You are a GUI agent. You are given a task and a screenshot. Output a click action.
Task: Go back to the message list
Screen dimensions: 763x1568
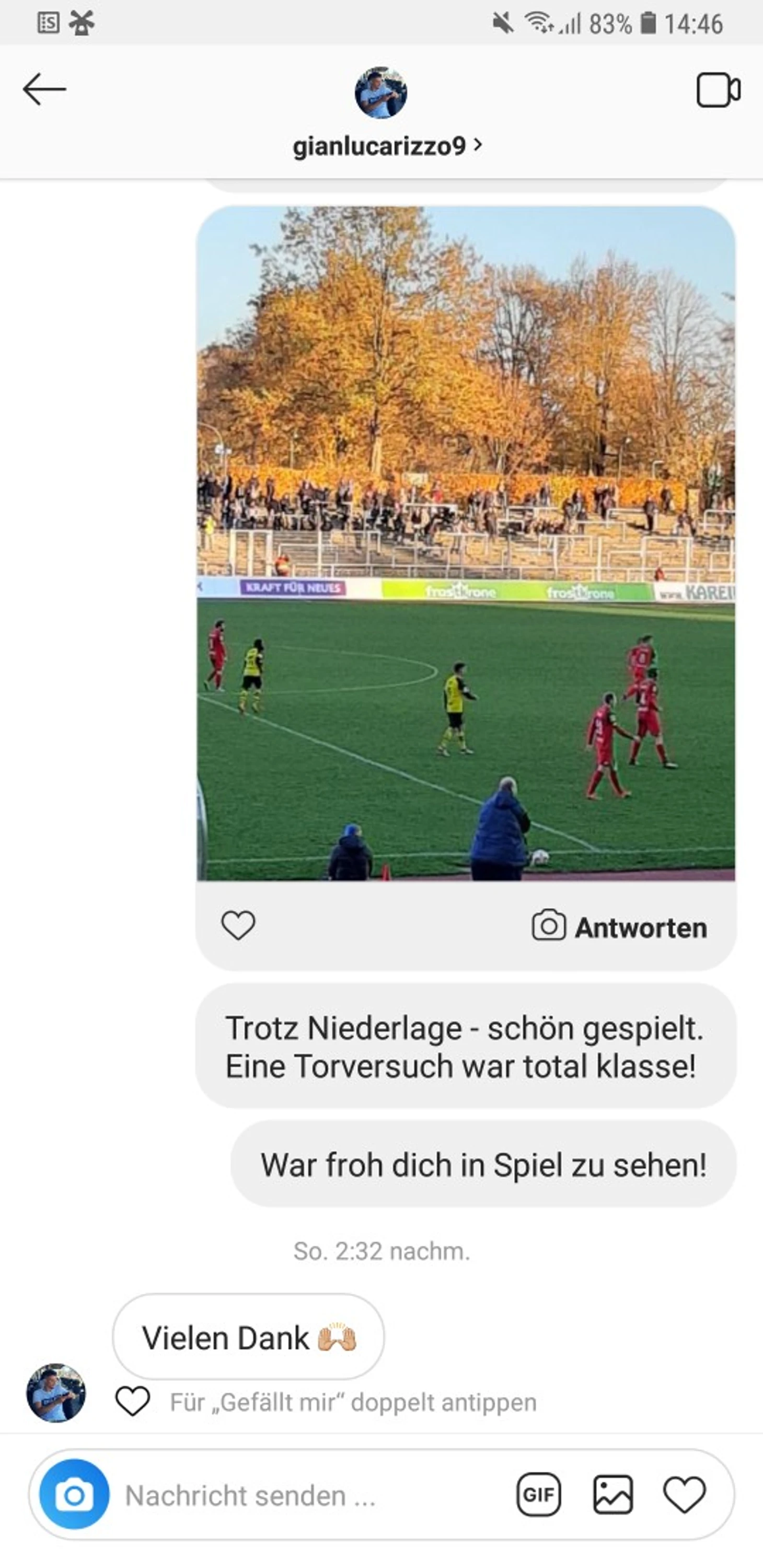coord(44,89)
